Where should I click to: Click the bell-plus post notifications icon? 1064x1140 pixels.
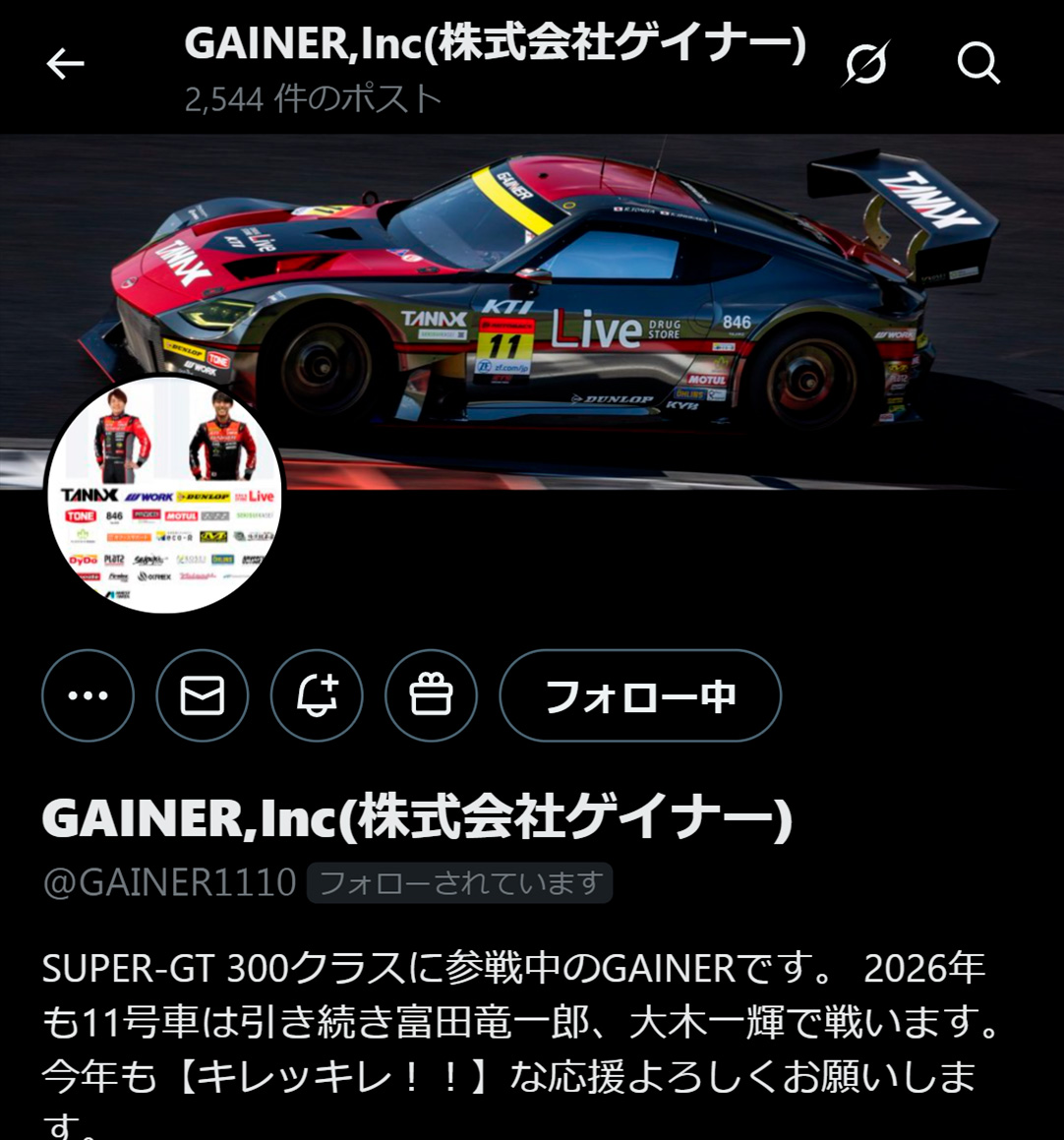(x=317, y=695)
